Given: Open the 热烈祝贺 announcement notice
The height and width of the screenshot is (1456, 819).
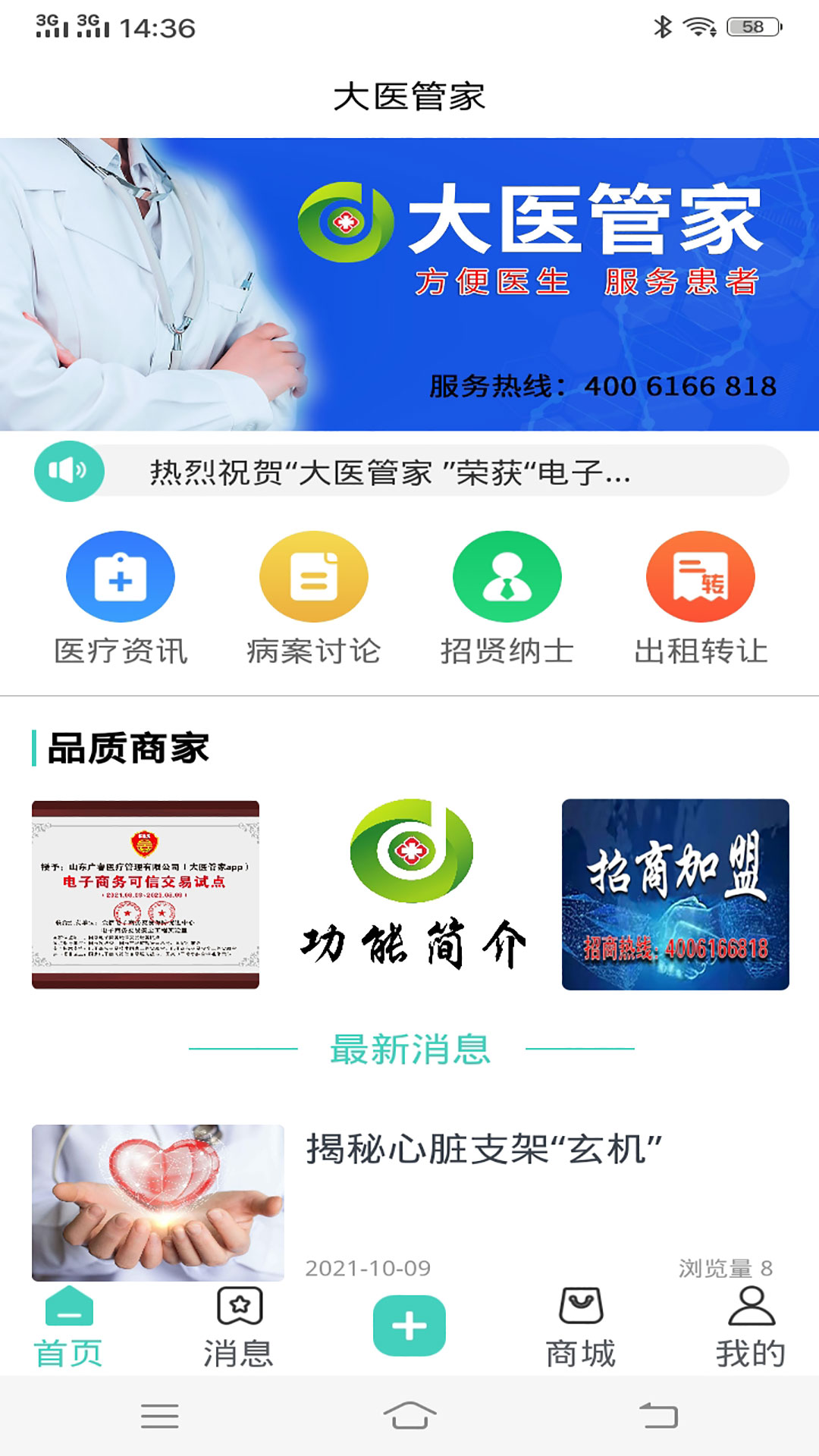Looking at the screenshot, I should click(409, 472).
